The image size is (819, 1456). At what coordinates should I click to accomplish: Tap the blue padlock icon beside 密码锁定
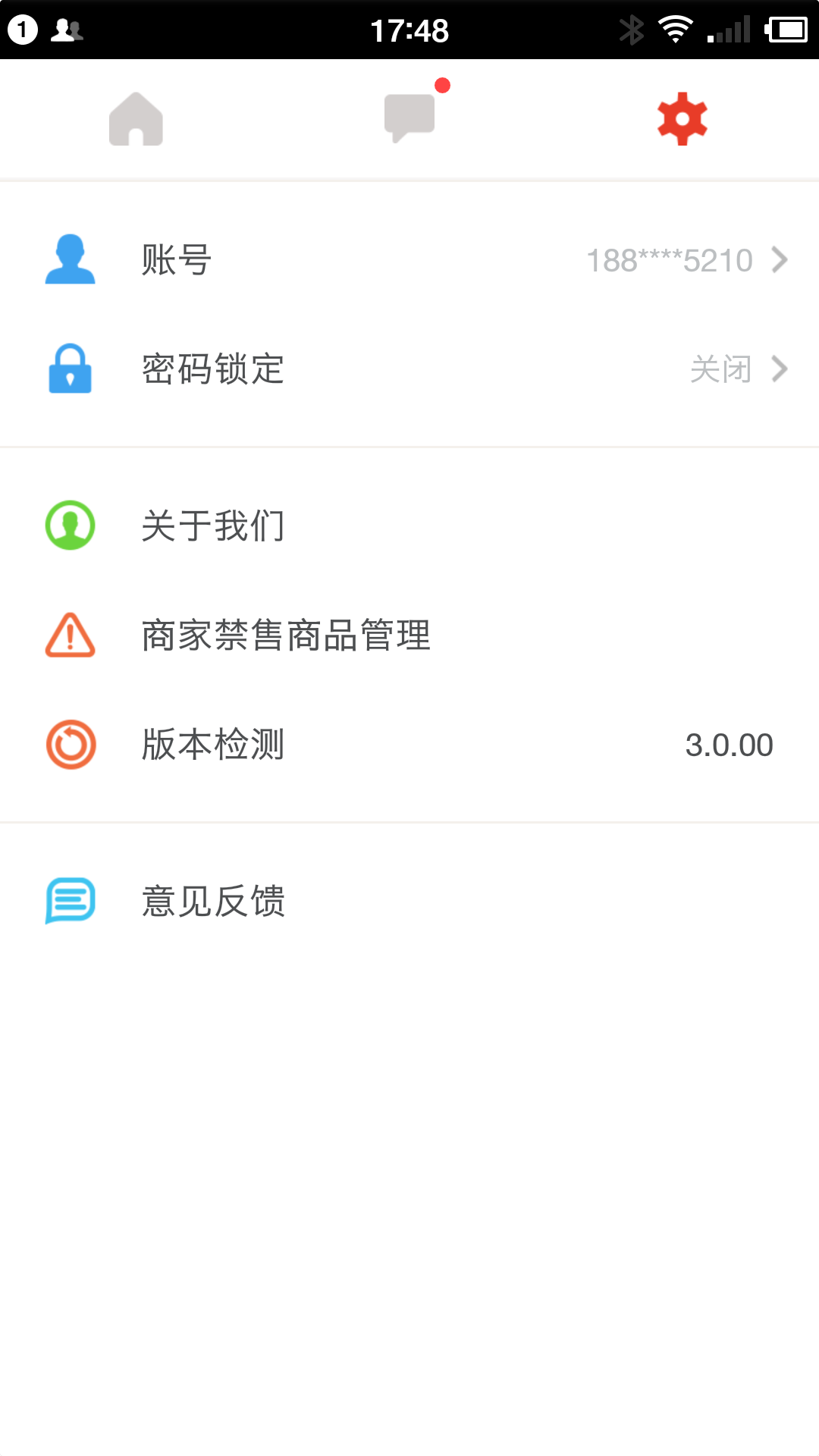tap(70, 370)
